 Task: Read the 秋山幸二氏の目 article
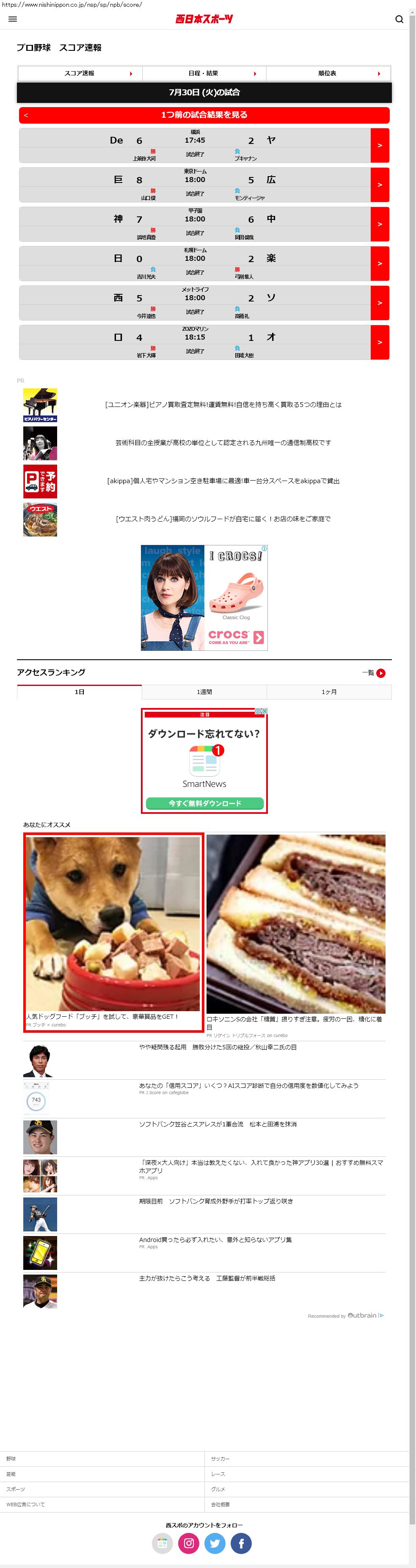tap(218, 1047)
